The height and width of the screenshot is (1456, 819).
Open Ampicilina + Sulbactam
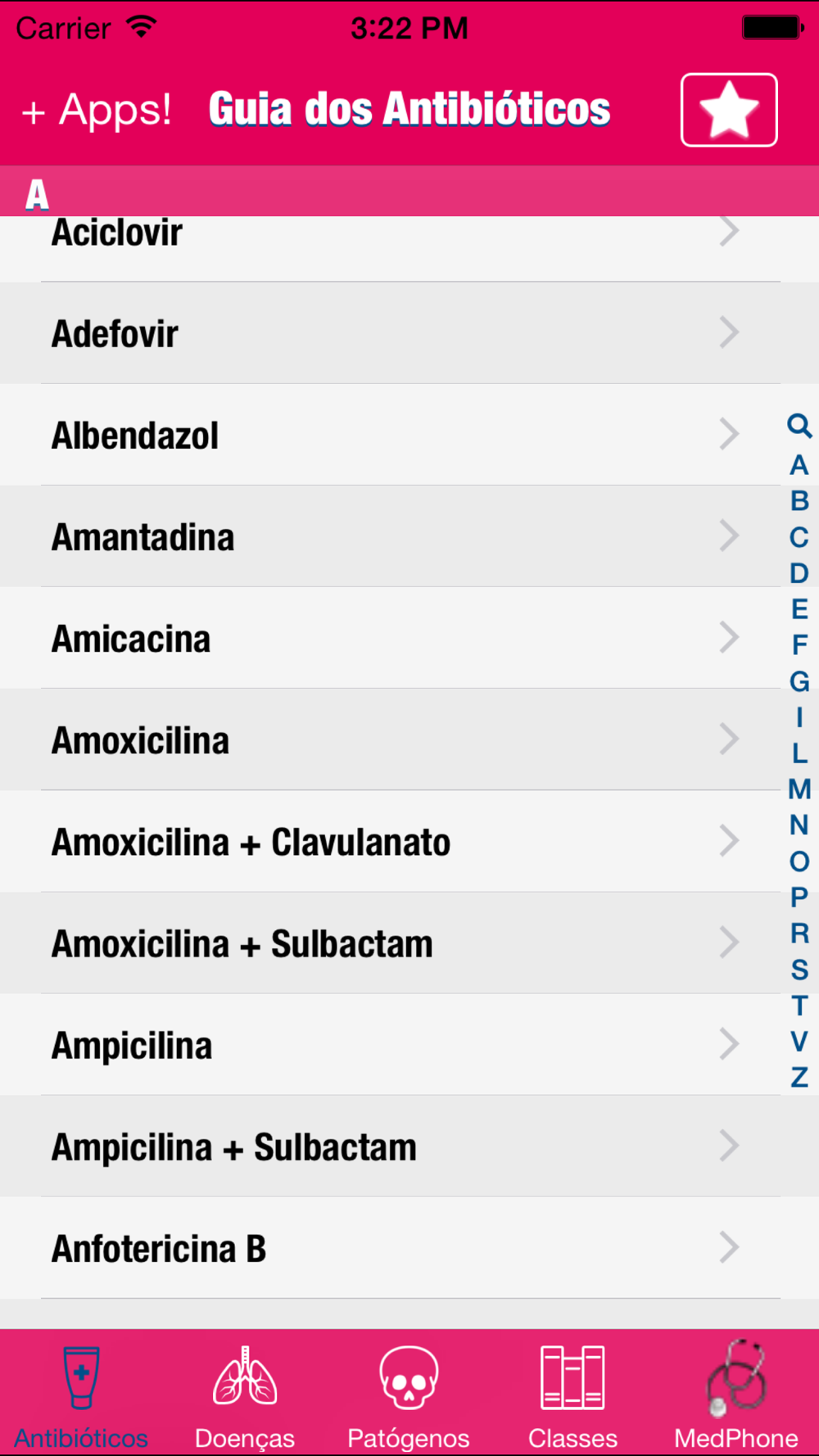409,1146
